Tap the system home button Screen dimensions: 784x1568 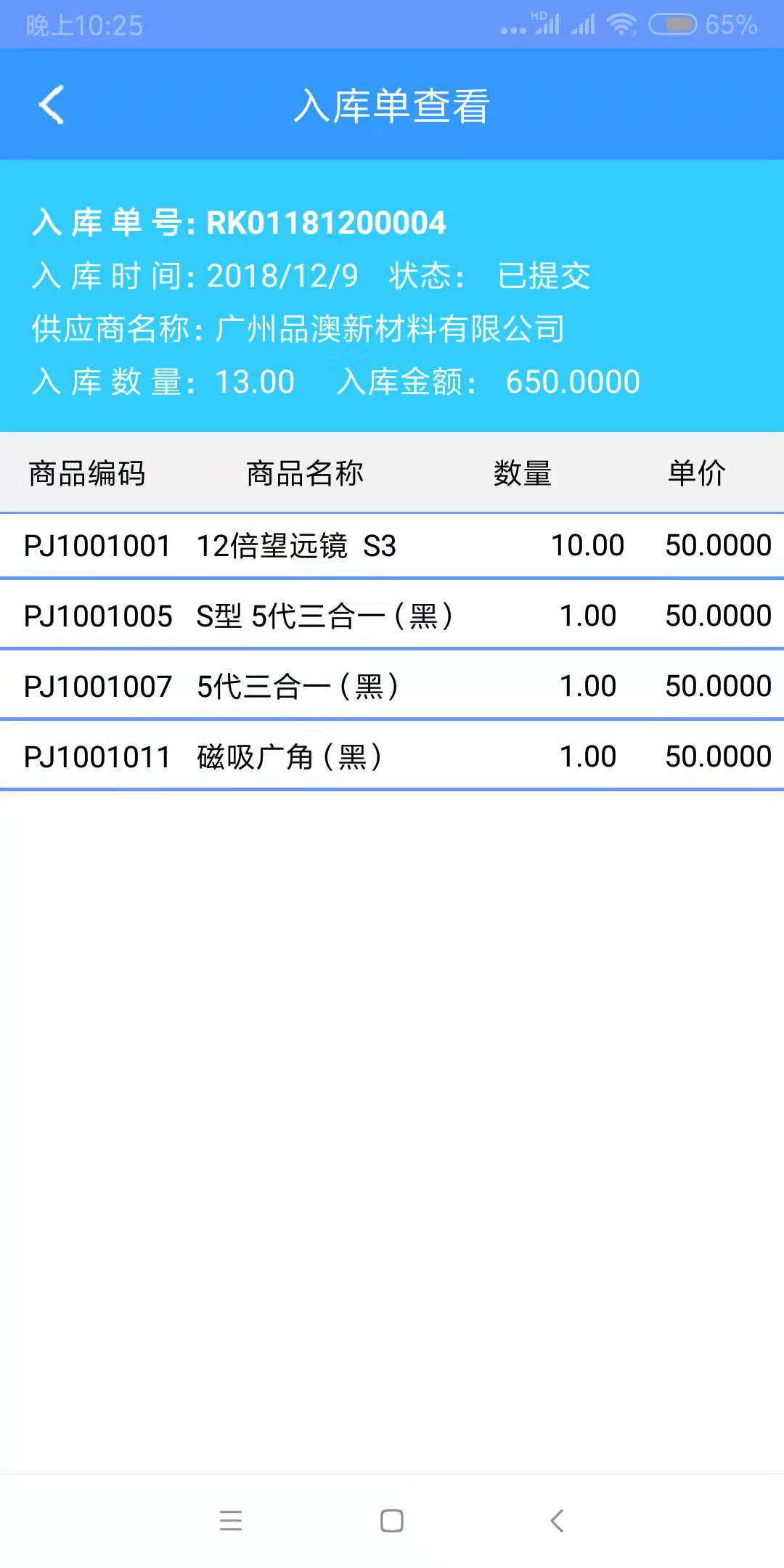392,1520
